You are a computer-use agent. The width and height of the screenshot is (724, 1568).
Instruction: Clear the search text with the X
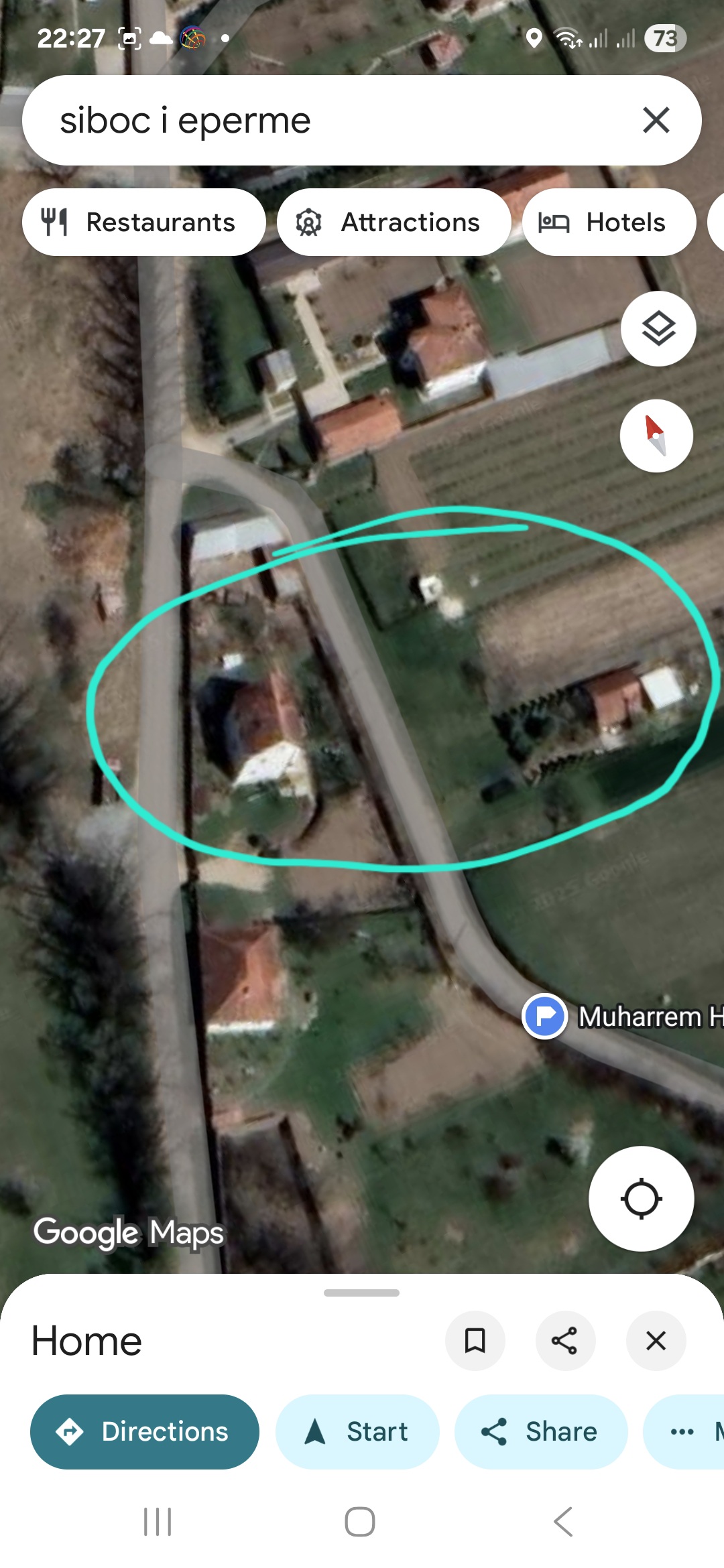pyautogui.click(x=656, y=121)
